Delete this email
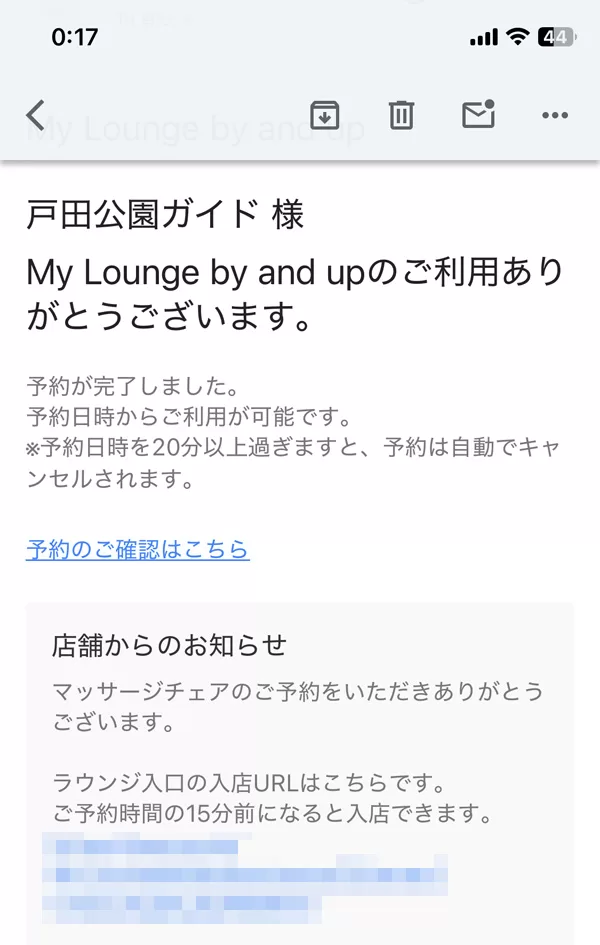The height and width of the screenshot is (945, 600). tap(401, 116)
